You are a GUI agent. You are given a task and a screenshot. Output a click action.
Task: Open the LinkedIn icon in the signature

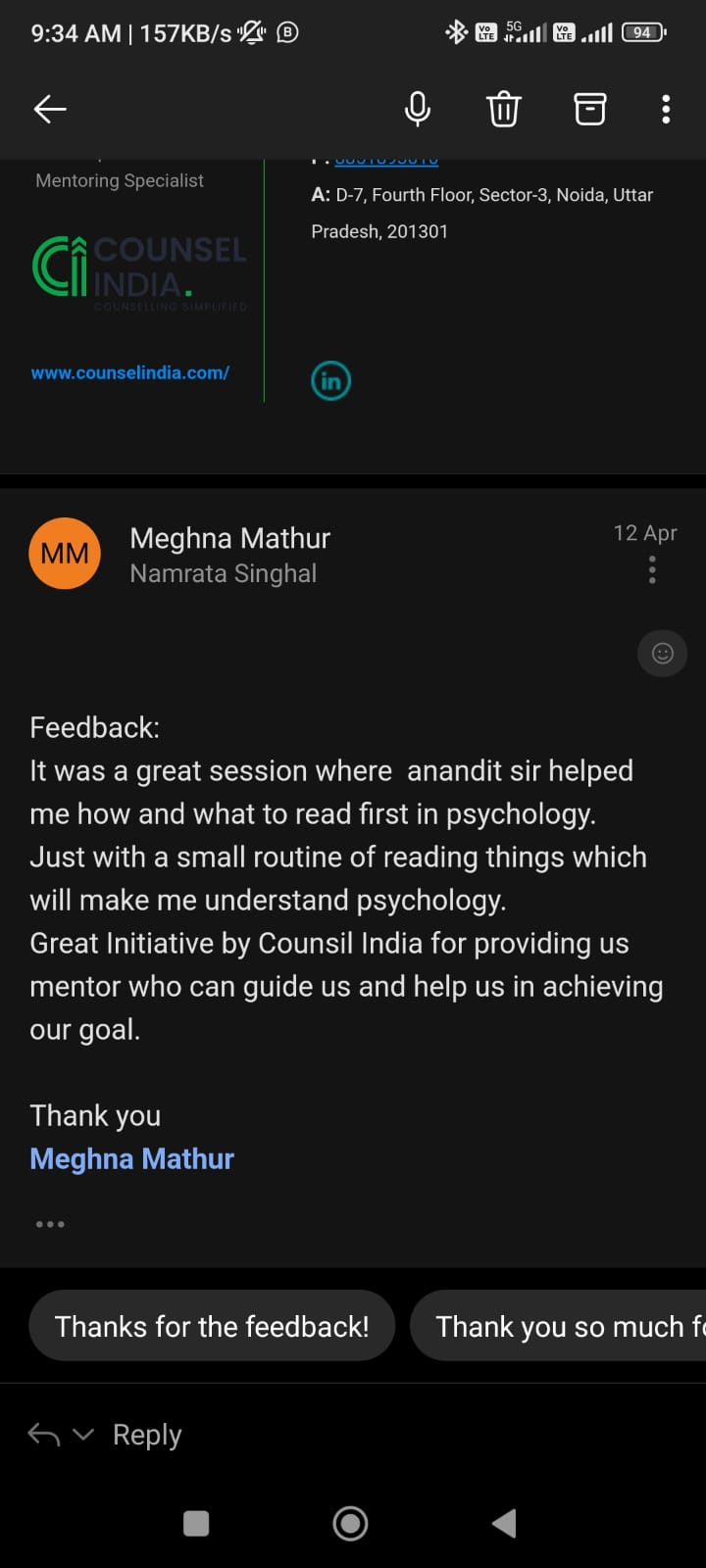click(x=331, y=381)
